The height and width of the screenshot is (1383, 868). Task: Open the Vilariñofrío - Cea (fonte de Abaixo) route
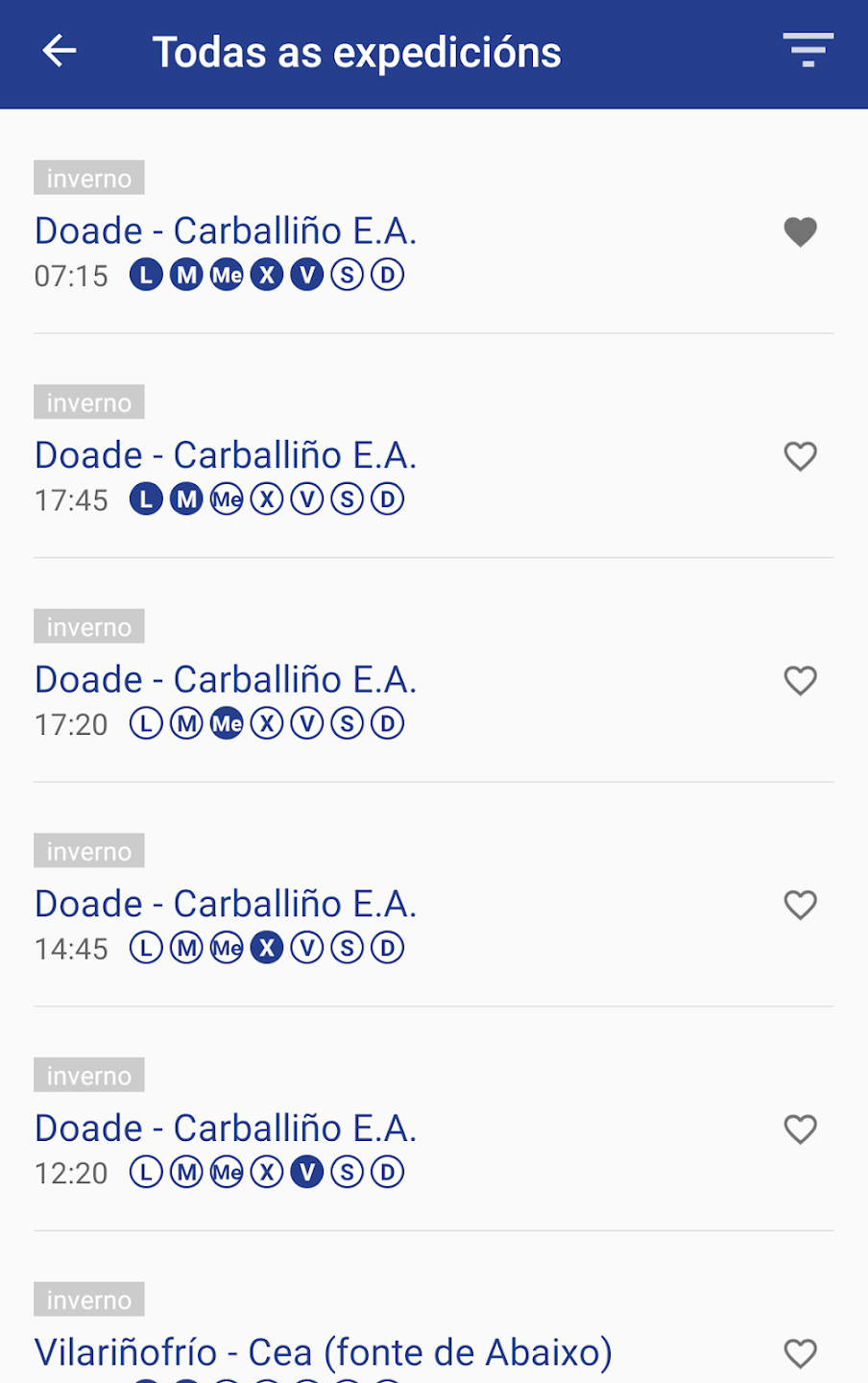(x=323, y=1351)
